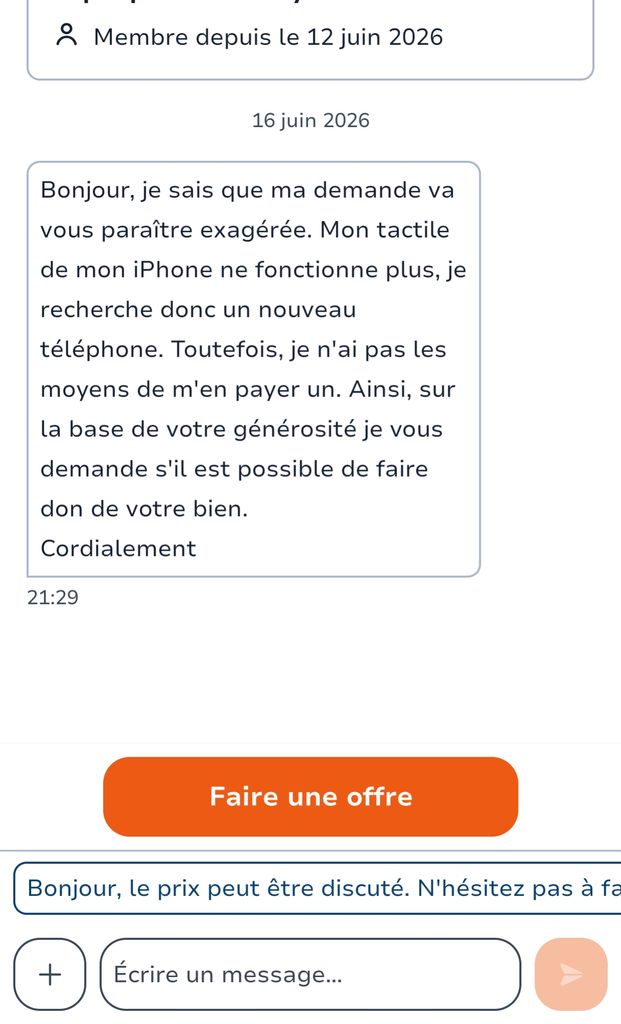Send the message with the arrow icon
This screenshot has width=621, height=1024.
pos(571,974)
